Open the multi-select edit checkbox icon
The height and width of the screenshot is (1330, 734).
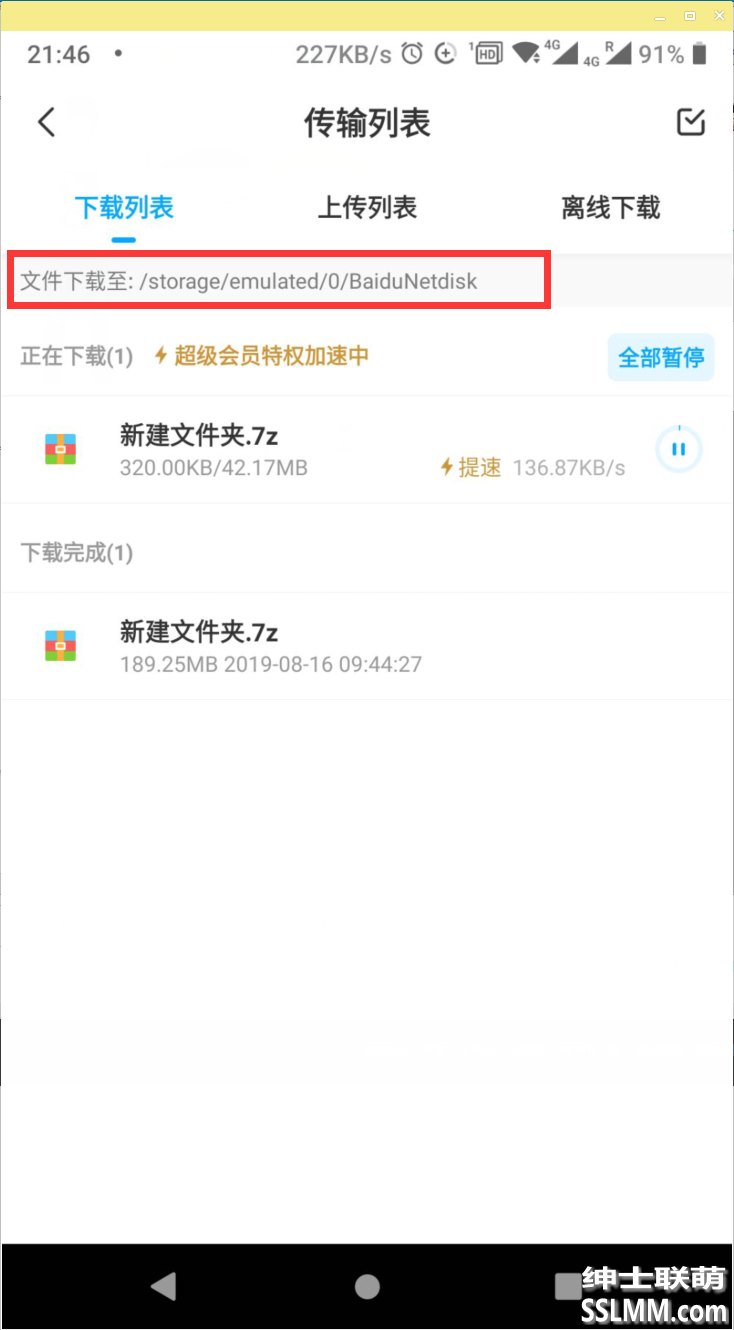pyautogui.click(x=691, y=122)
